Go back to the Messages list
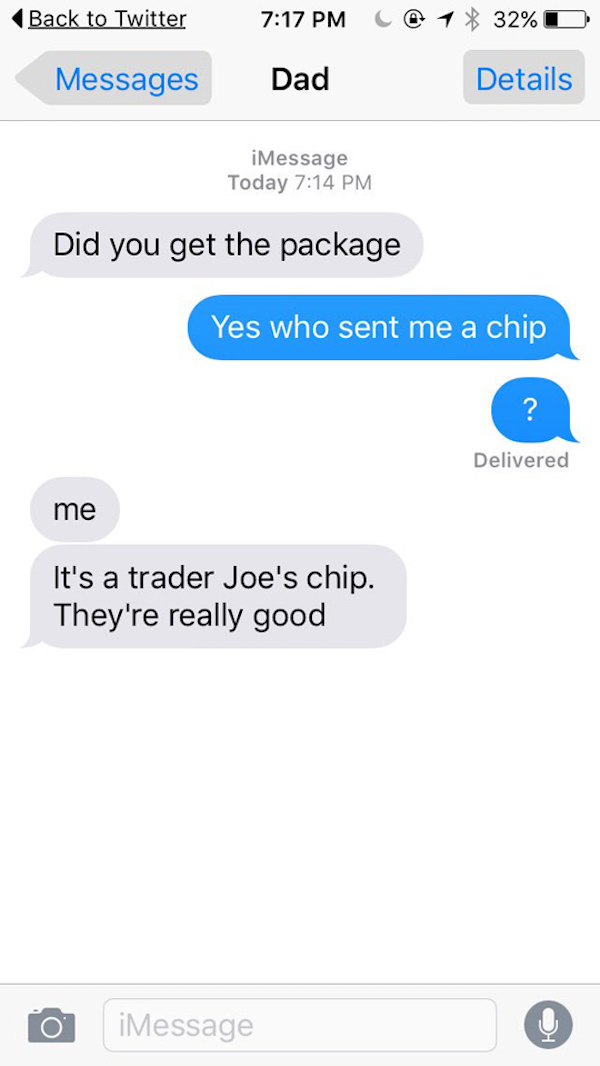This screenshot has height=1066, width=600. [113, 79]
